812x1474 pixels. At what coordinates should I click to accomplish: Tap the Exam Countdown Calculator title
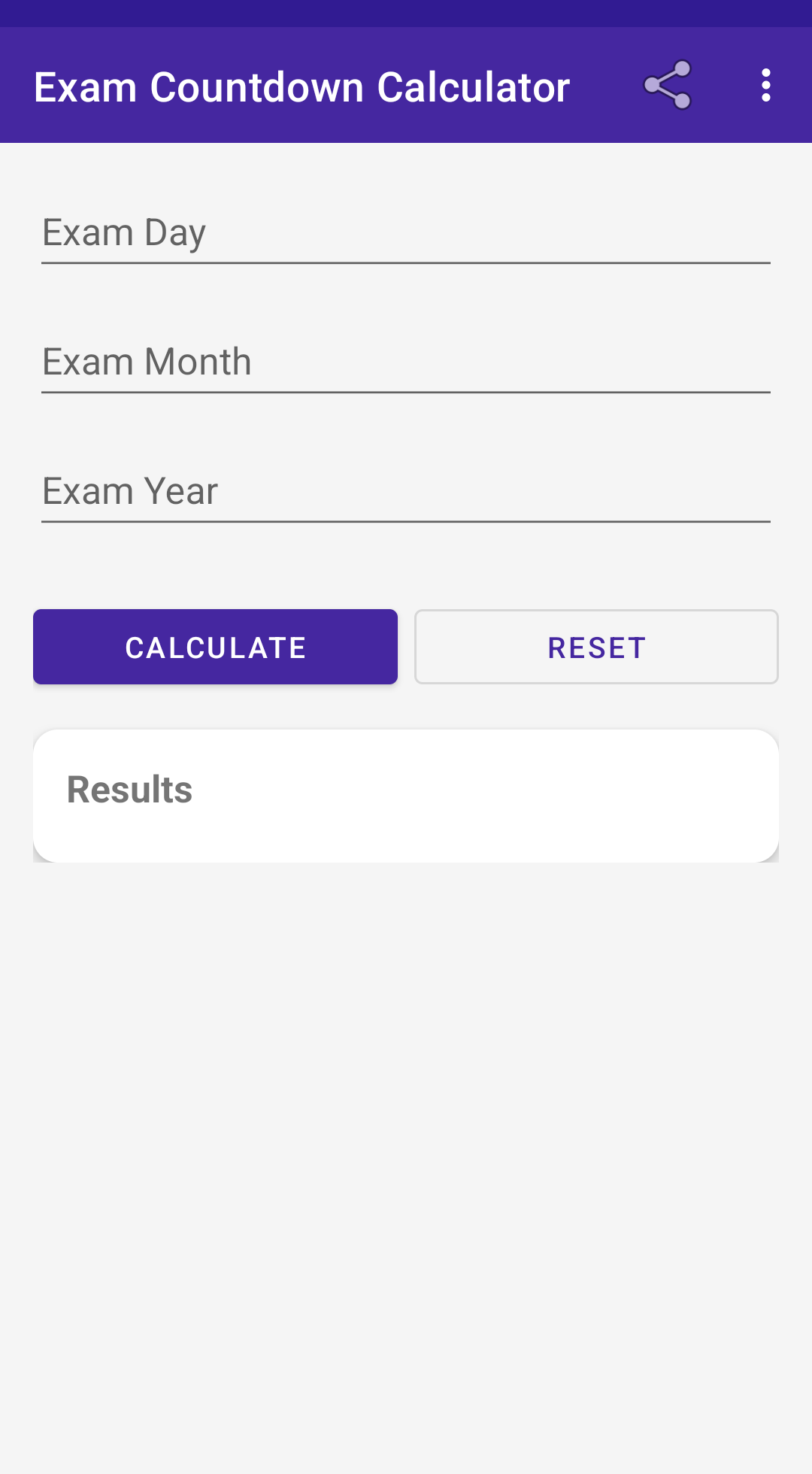[301, 85]
